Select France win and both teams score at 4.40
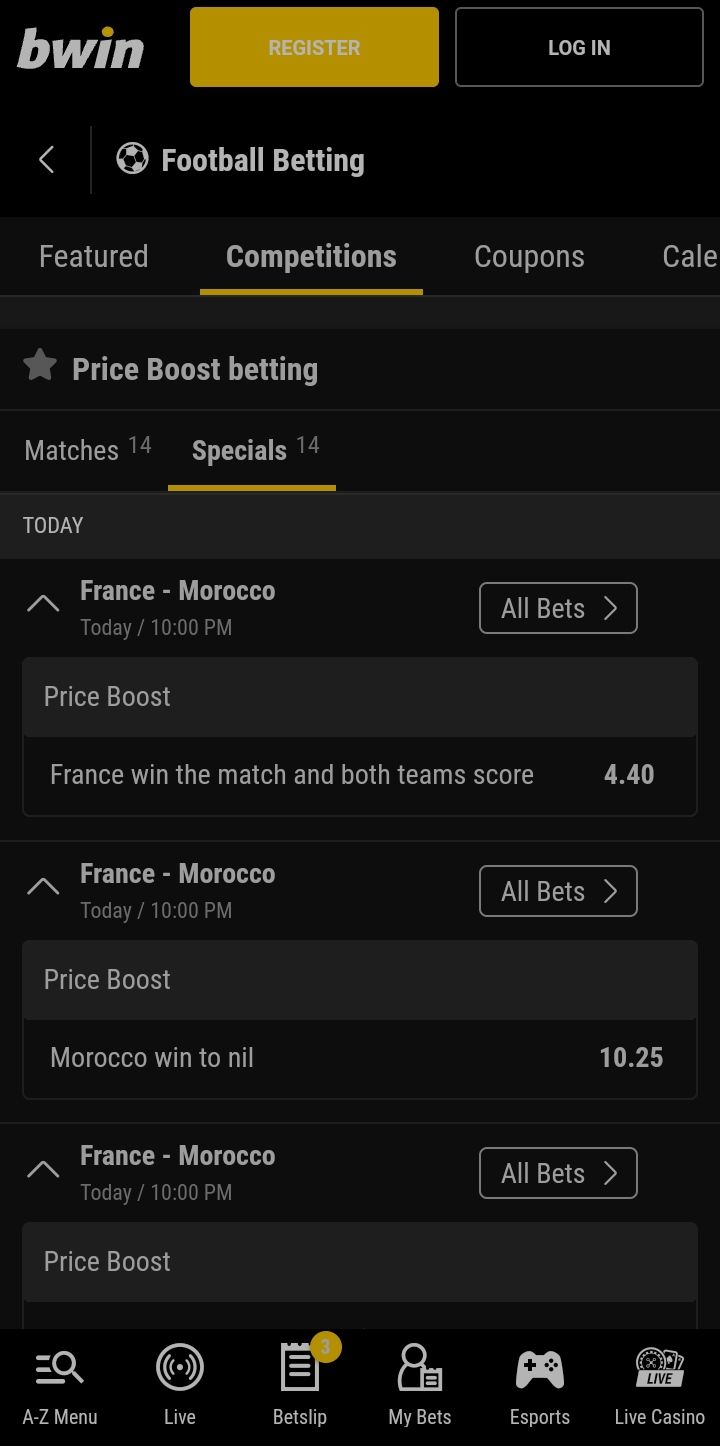The height and width of the screenshot is (1446, 720). [629, 775]
